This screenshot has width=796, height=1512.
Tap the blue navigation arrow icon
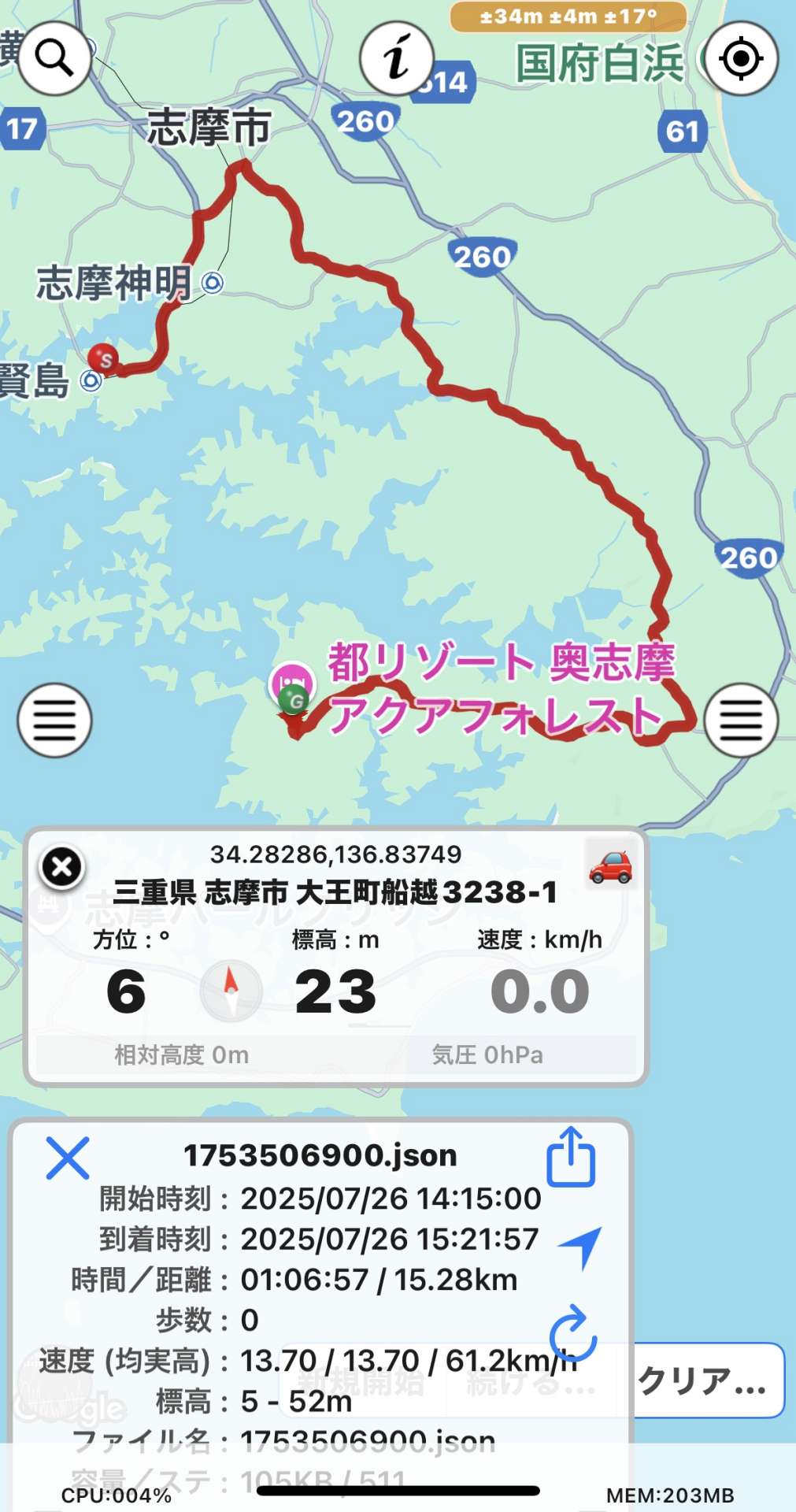pyautogui.click(x=581, y=1246)
